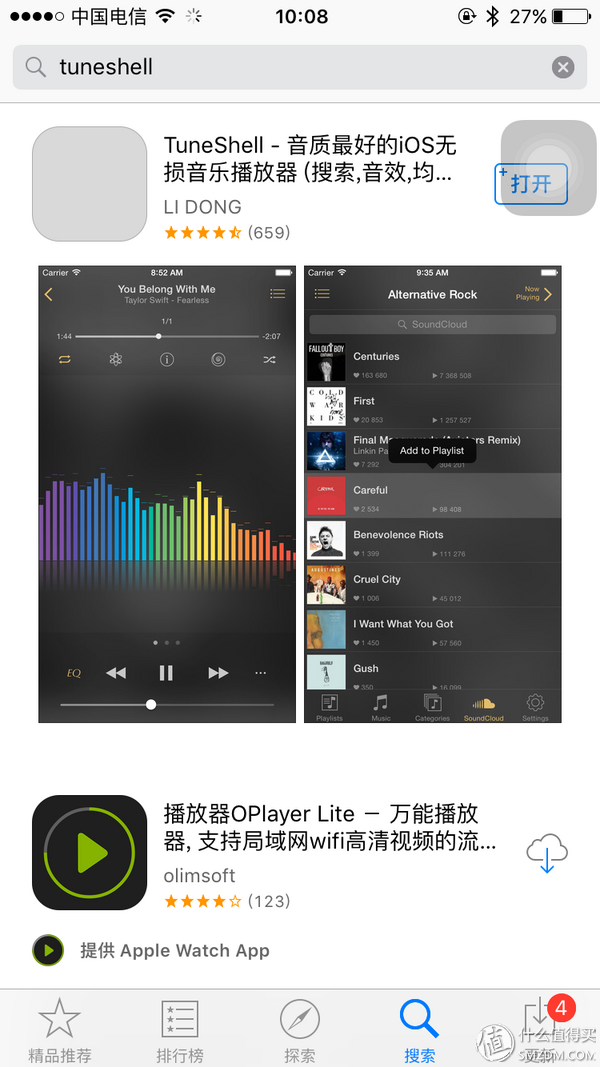Image resolution: width=600 pixels, height=1067 pixels.
Task: Switch to the 精品推荐 tab
Action: point(59,1029)
